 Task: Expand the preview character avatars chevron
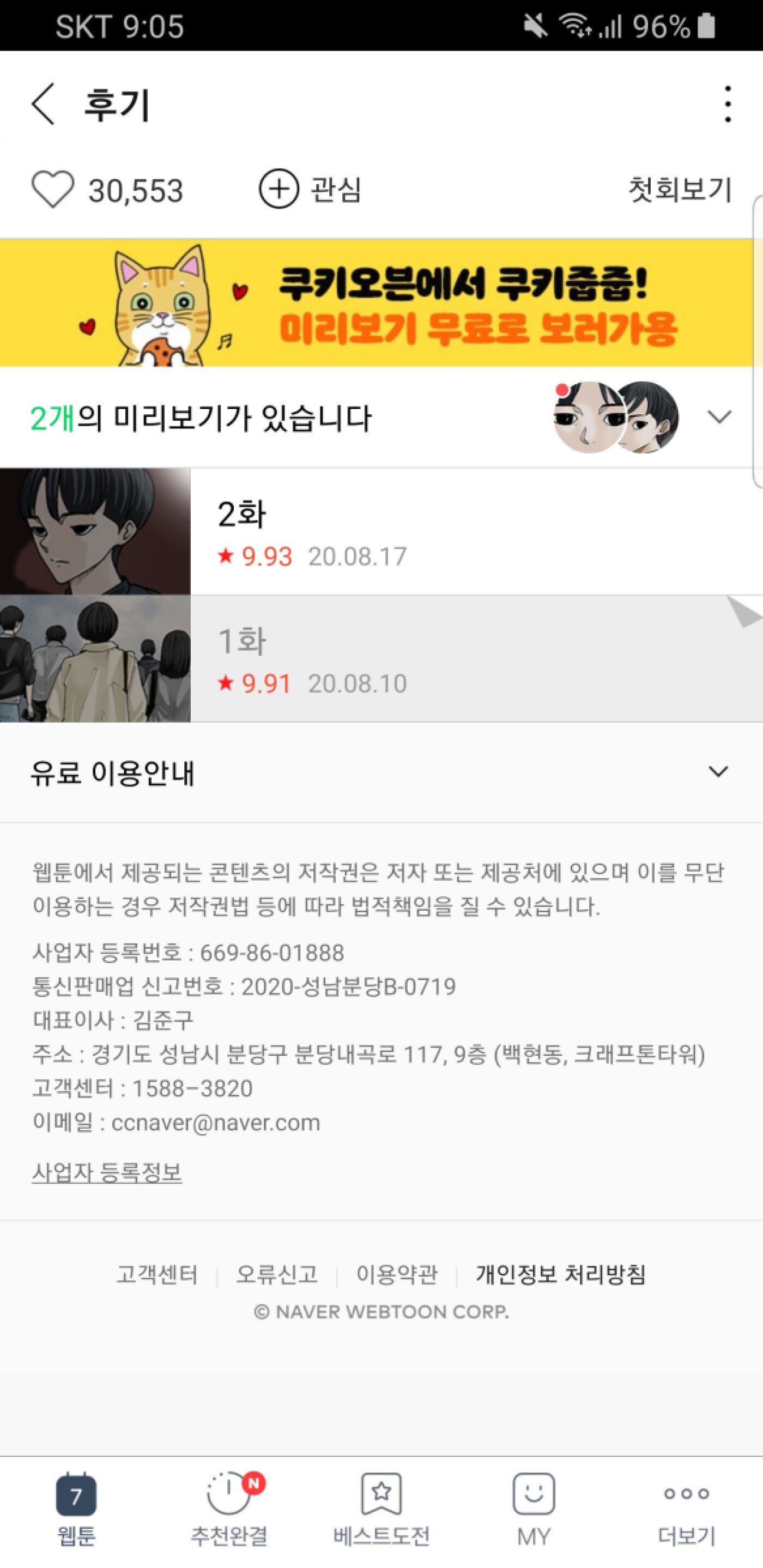[x=720, y=417]
